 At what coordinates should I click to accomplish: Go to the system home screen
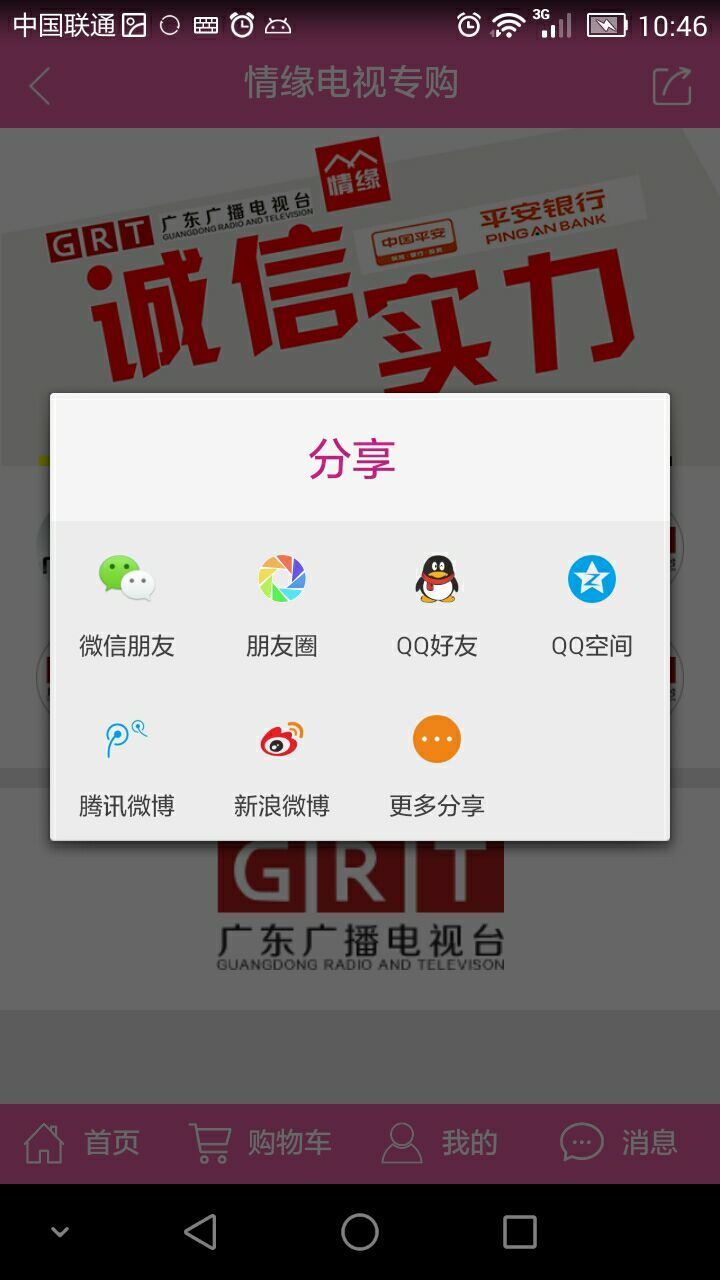coord(360,1232)
